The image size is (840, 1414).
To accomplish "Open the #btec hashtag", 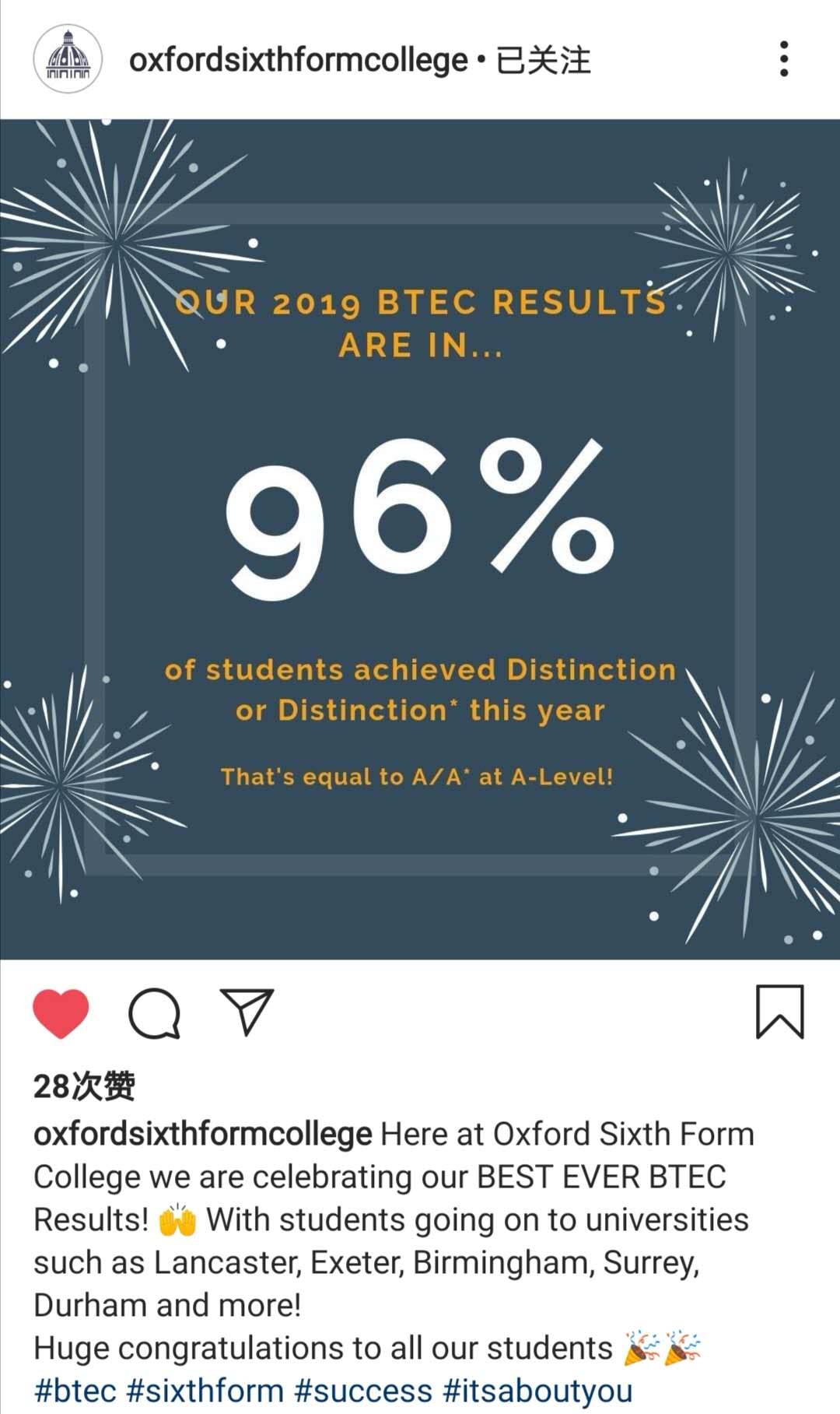I will (x=75, y=1391).
